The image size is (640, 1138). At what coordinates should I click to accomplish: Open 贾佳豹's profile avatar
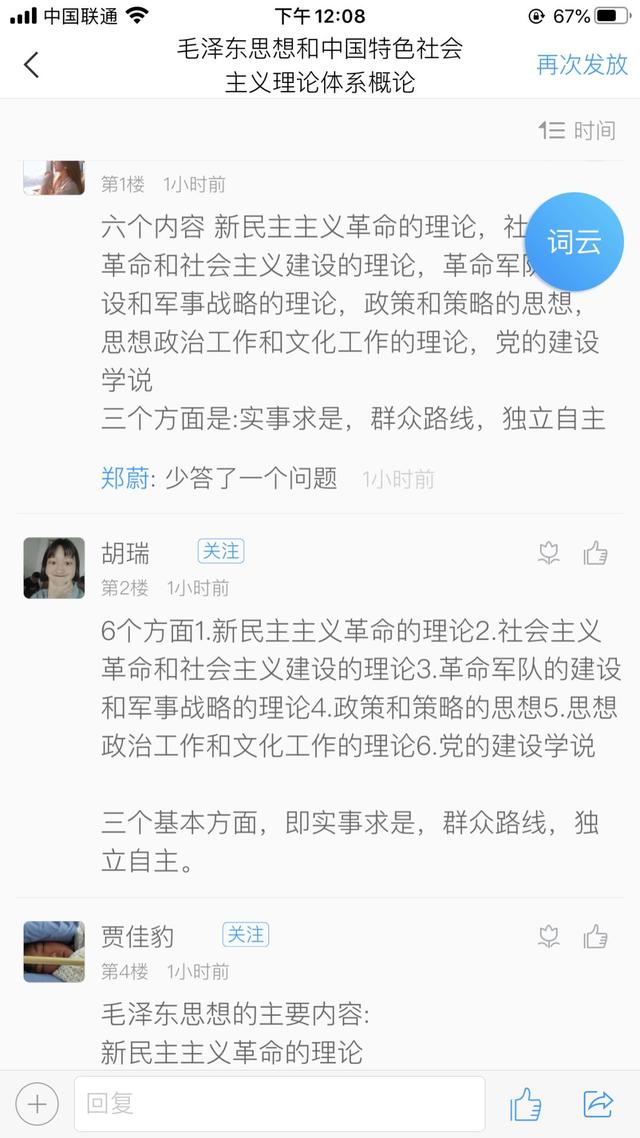pos(54,951)
